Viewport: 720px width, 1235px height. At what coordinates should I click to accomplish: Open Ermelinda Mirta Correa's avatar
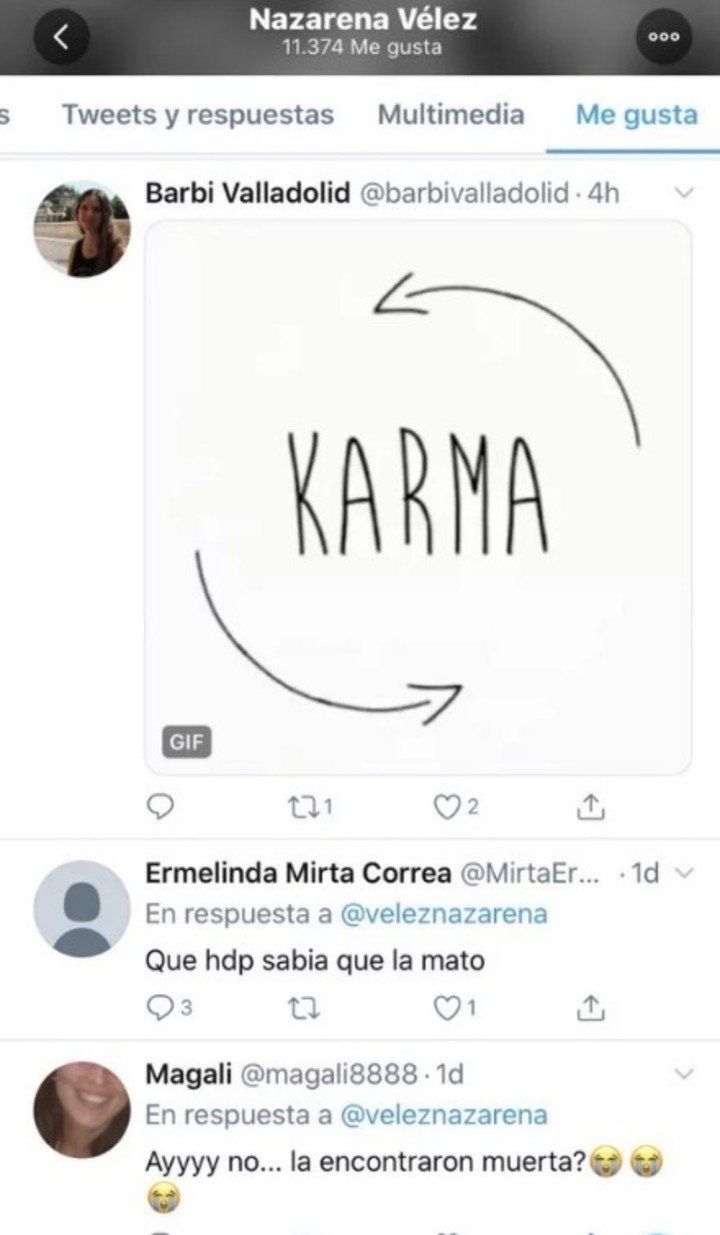[x=82, y=908]
